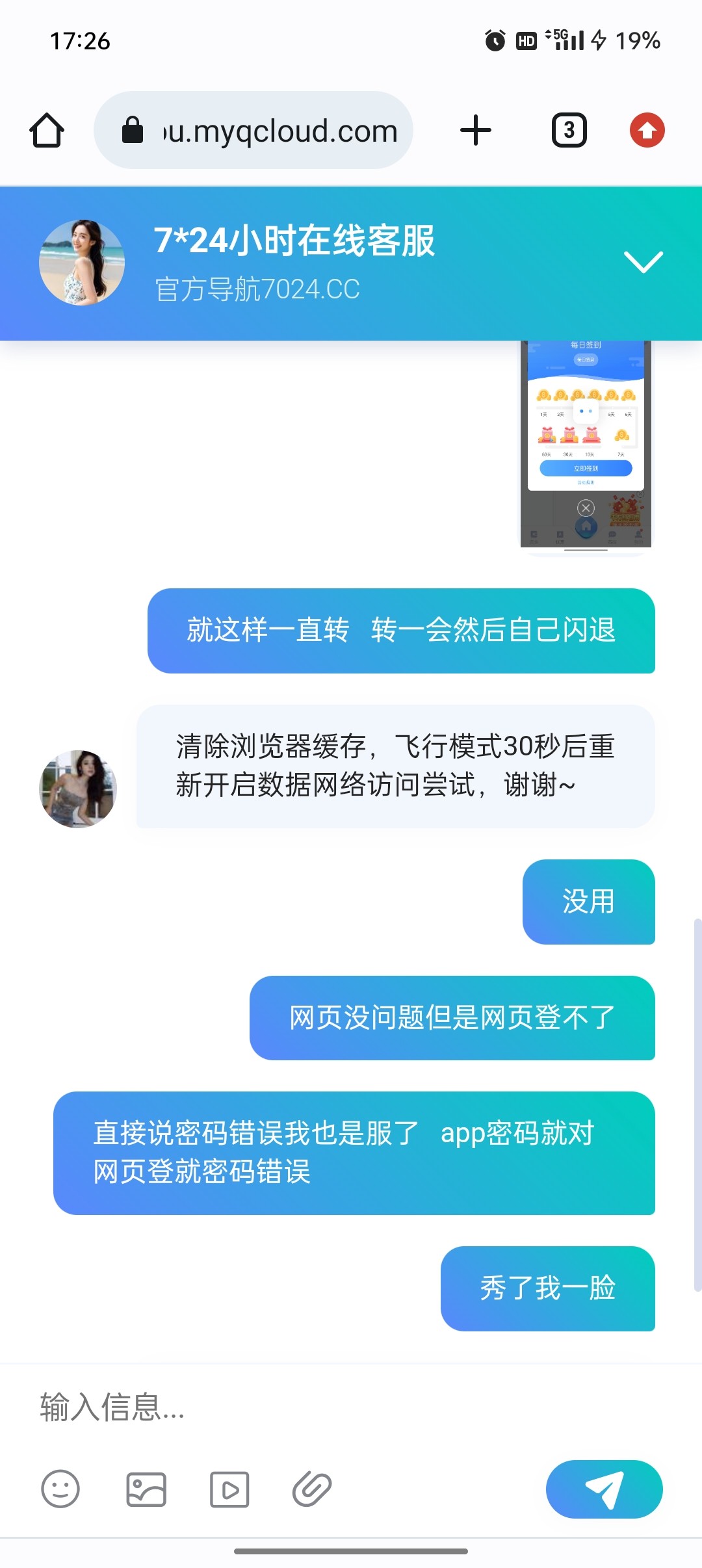
Task: Open the emoji picker
Action: 60,1489
